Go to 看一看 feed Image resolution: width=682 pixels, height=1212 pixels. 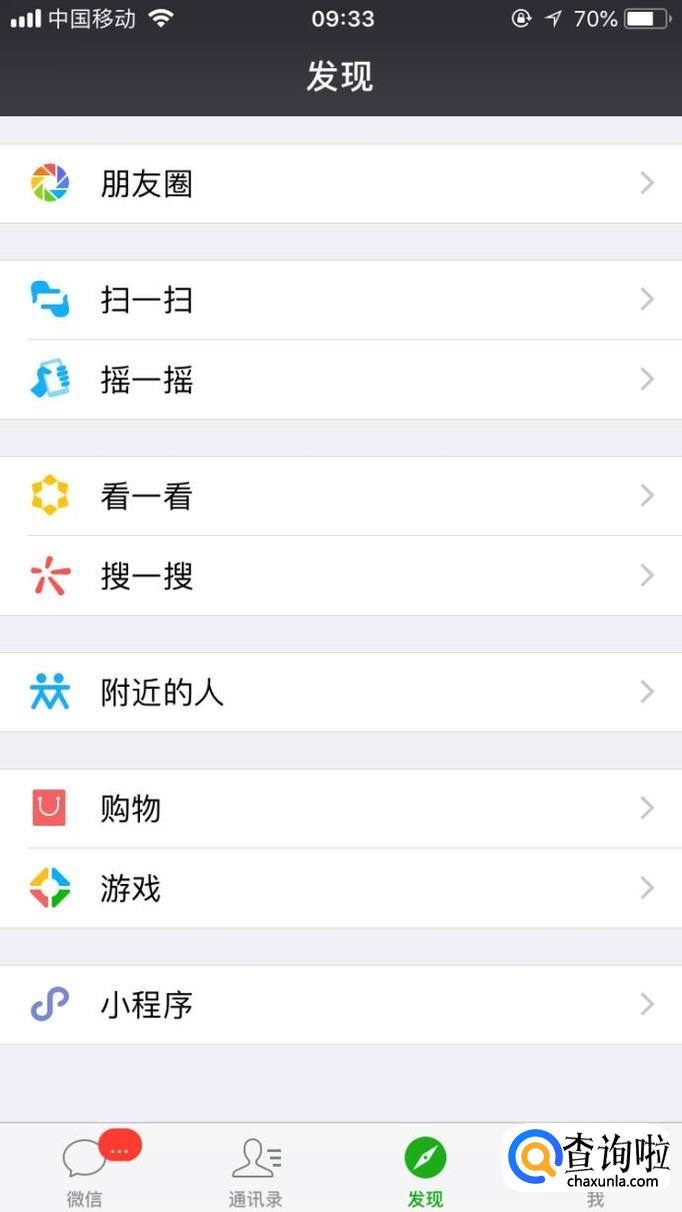(x=340, y=496)
